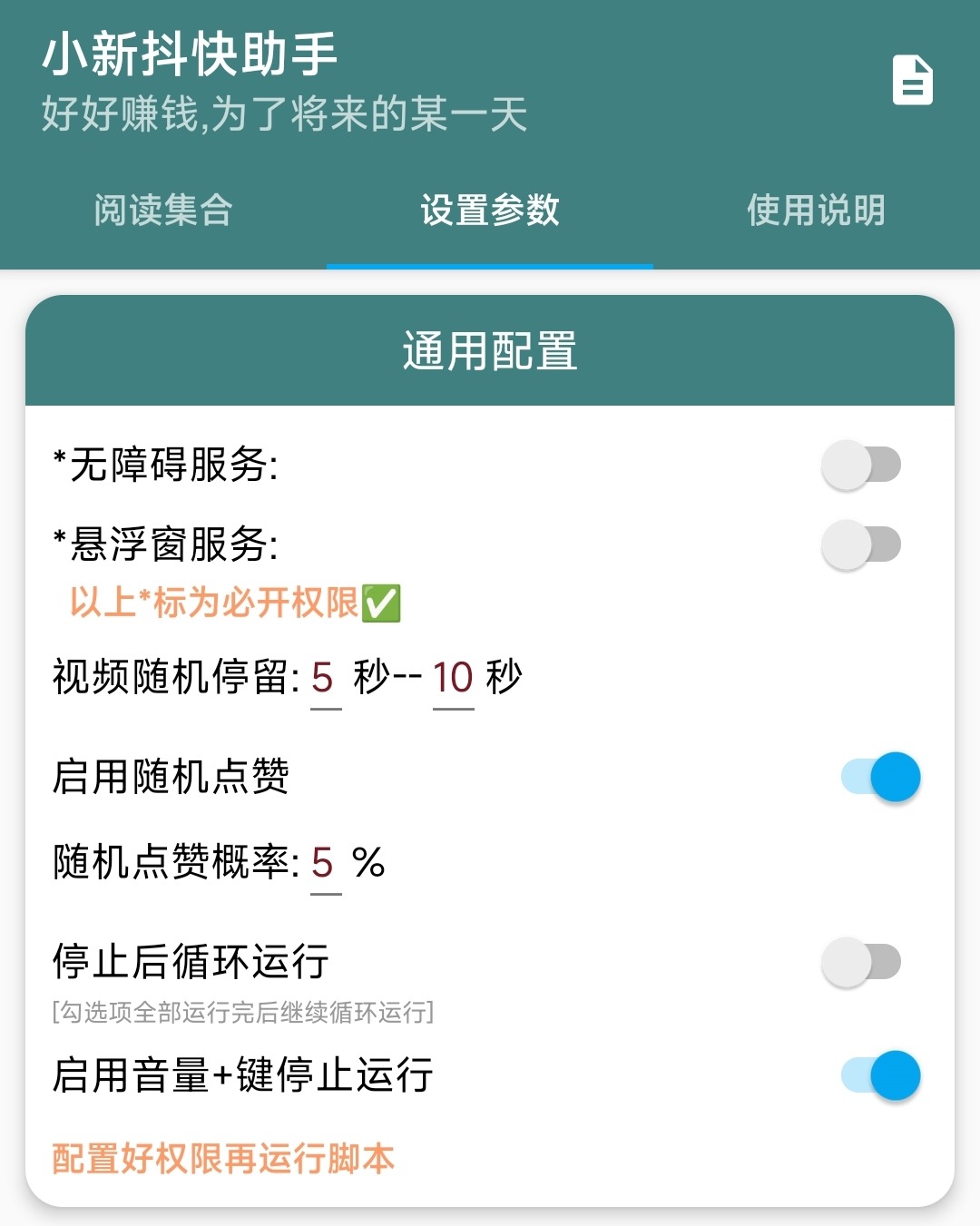Edit minimum video stay seconds field
The height and width of the screenshot is (1226, 980).
tap(325, 678)
